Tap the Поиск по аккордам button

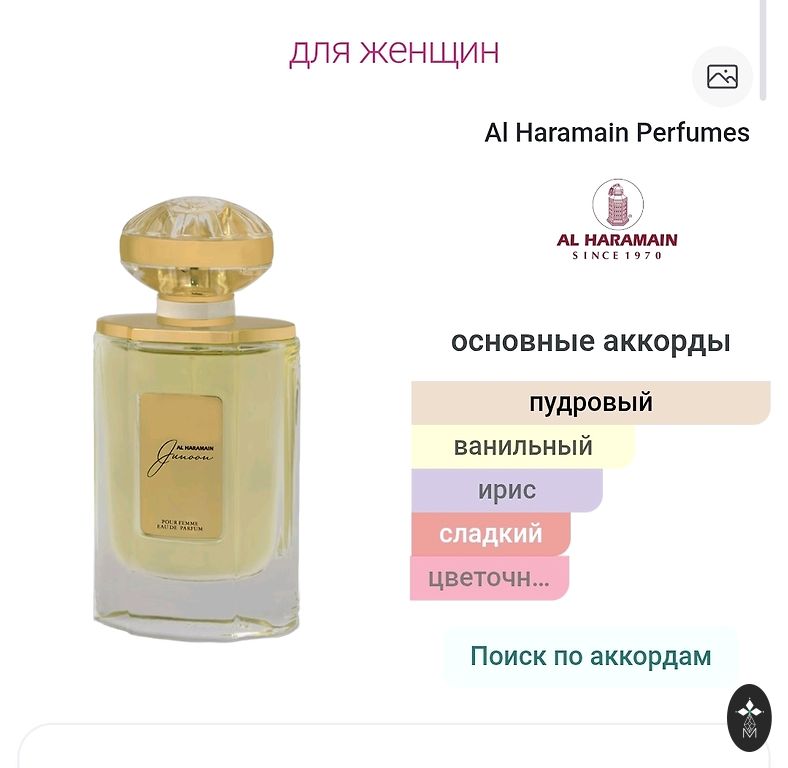pyautogui.click(x=590, y=656)
